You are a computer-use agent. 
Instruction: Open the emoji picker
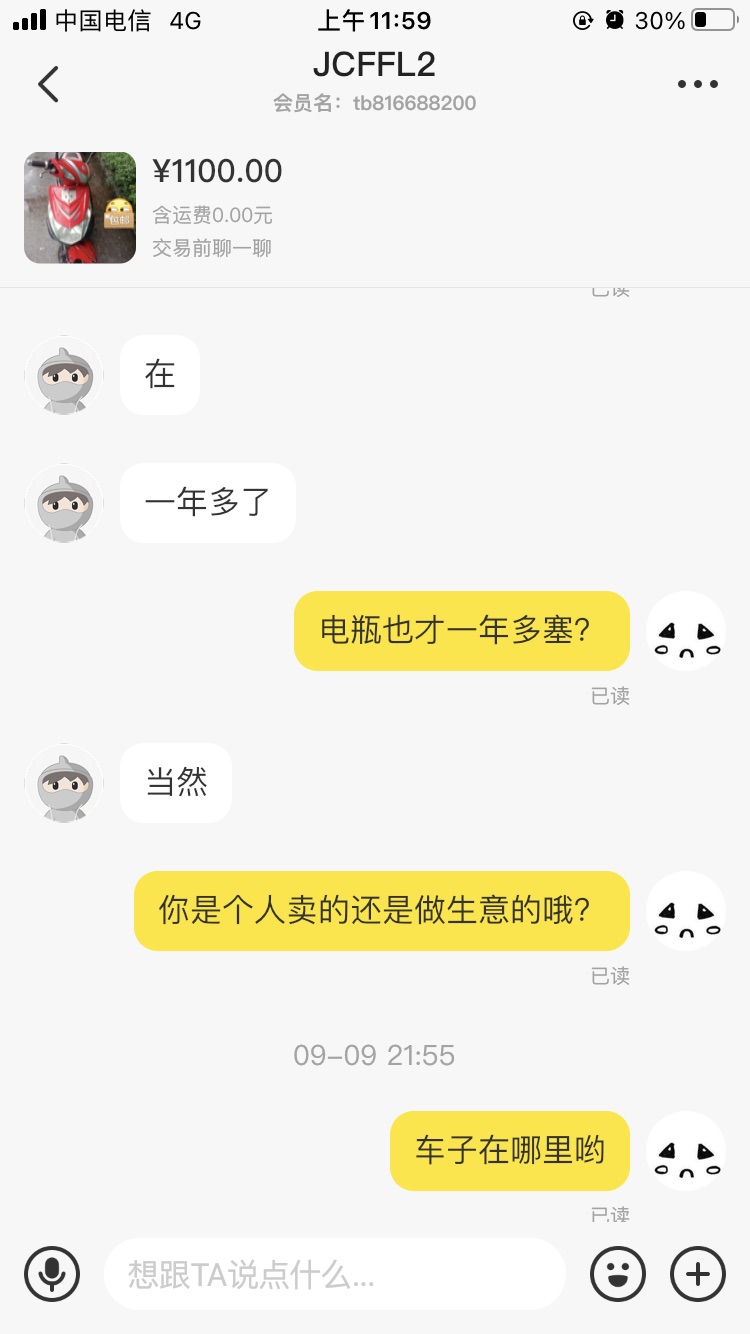click(617, 1274)
